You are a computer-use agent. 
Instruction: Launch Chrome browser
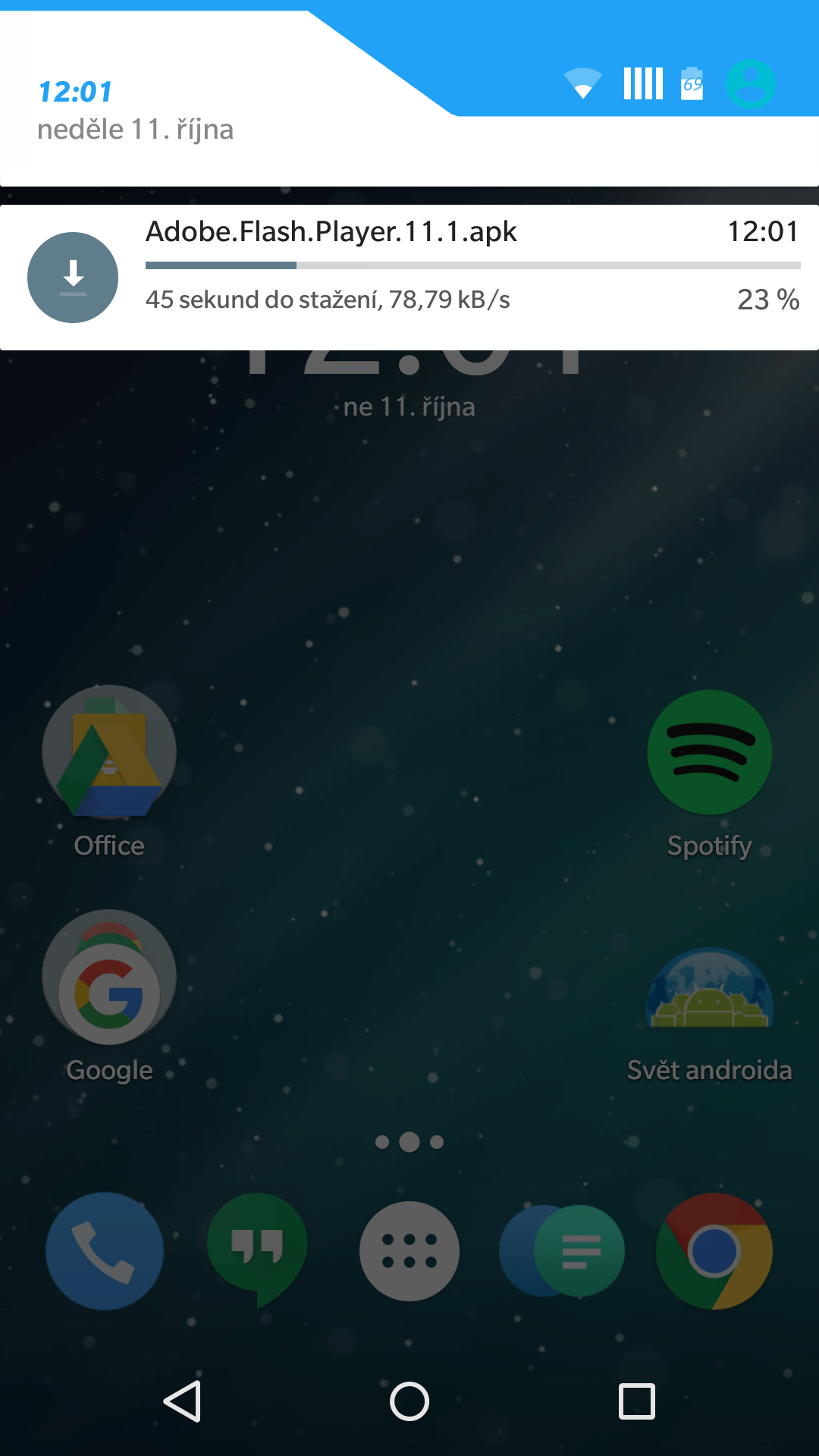click(714, 1251)
